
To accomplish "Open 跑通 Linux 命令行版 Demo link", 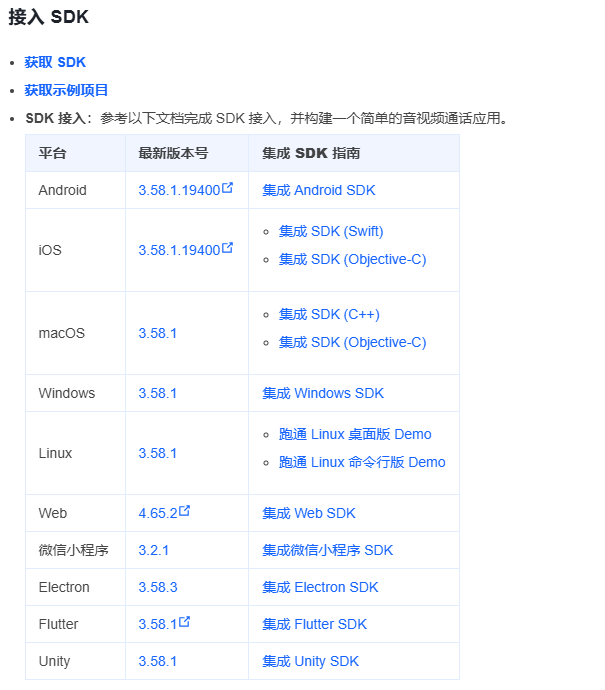I will 362,462.
